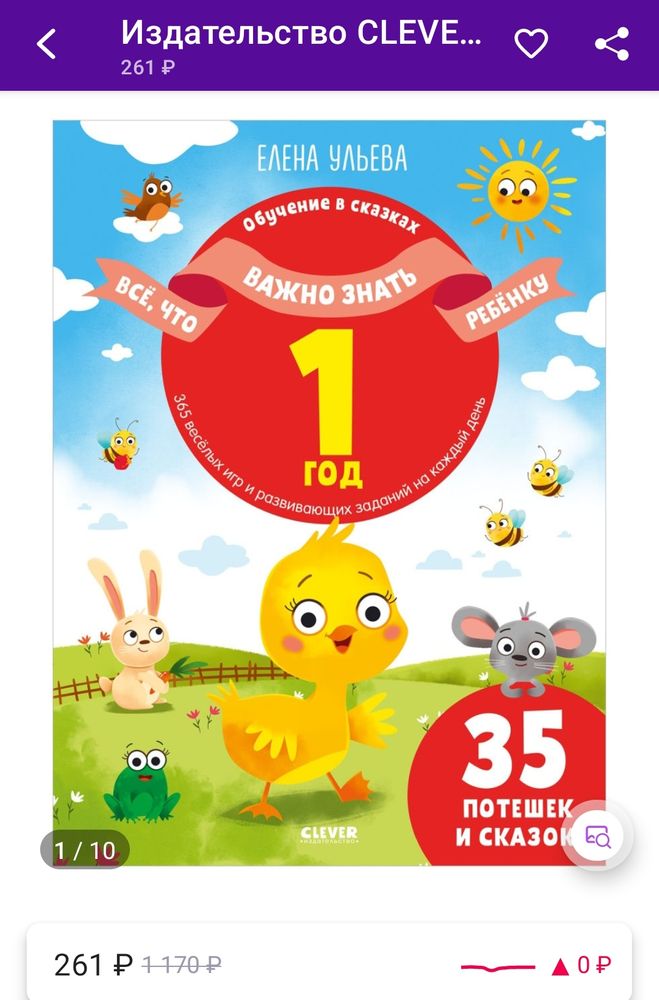Go back using the top arrow

coord(46,43)
